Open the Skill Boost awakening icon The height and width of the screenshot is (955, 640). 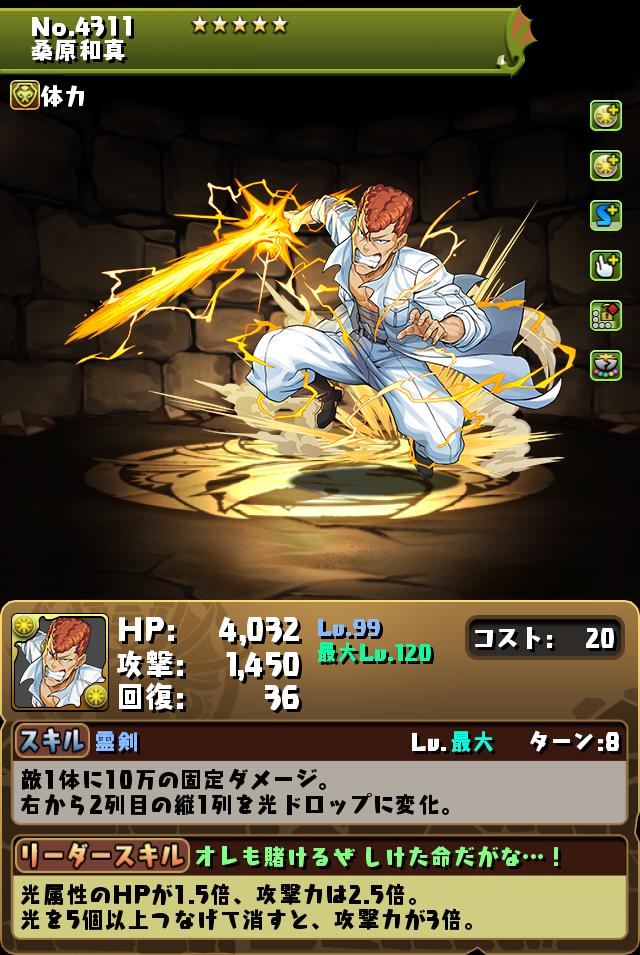[x=606, y=215]
